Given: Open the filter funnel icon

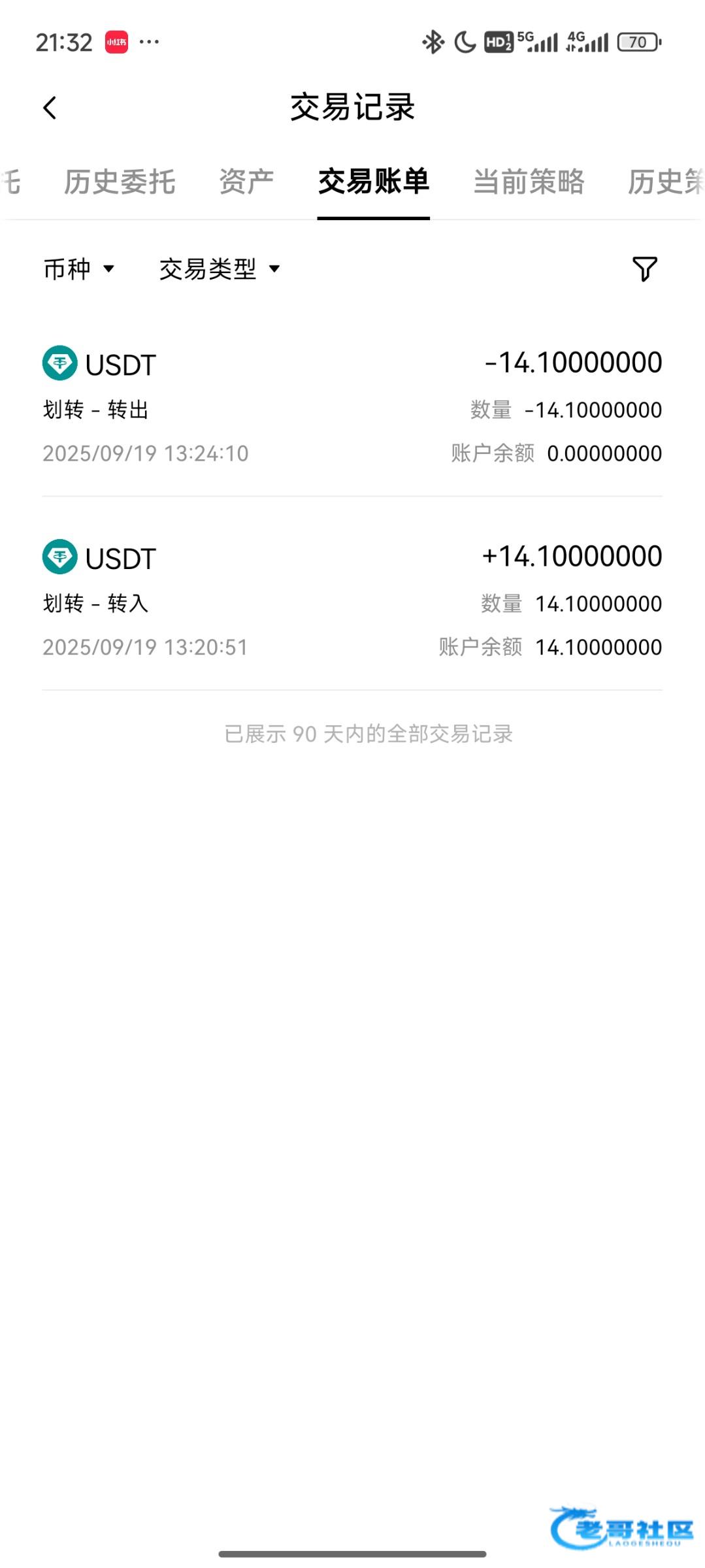Looking at the screenshot, I should [x=644, y=269].
